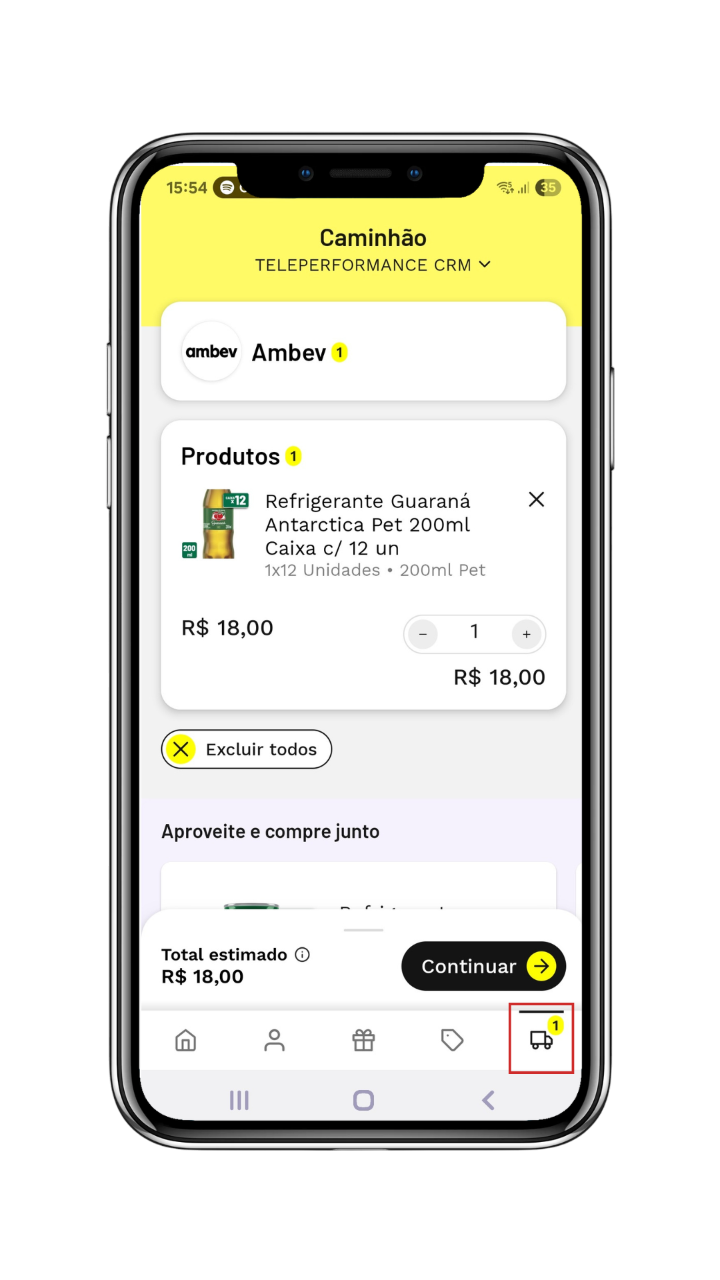Image resolution: width=720 pixels, height=1280 pixels.
Task: Remove Guaraná Antarctica from the cart
Action: pos(536,499)
